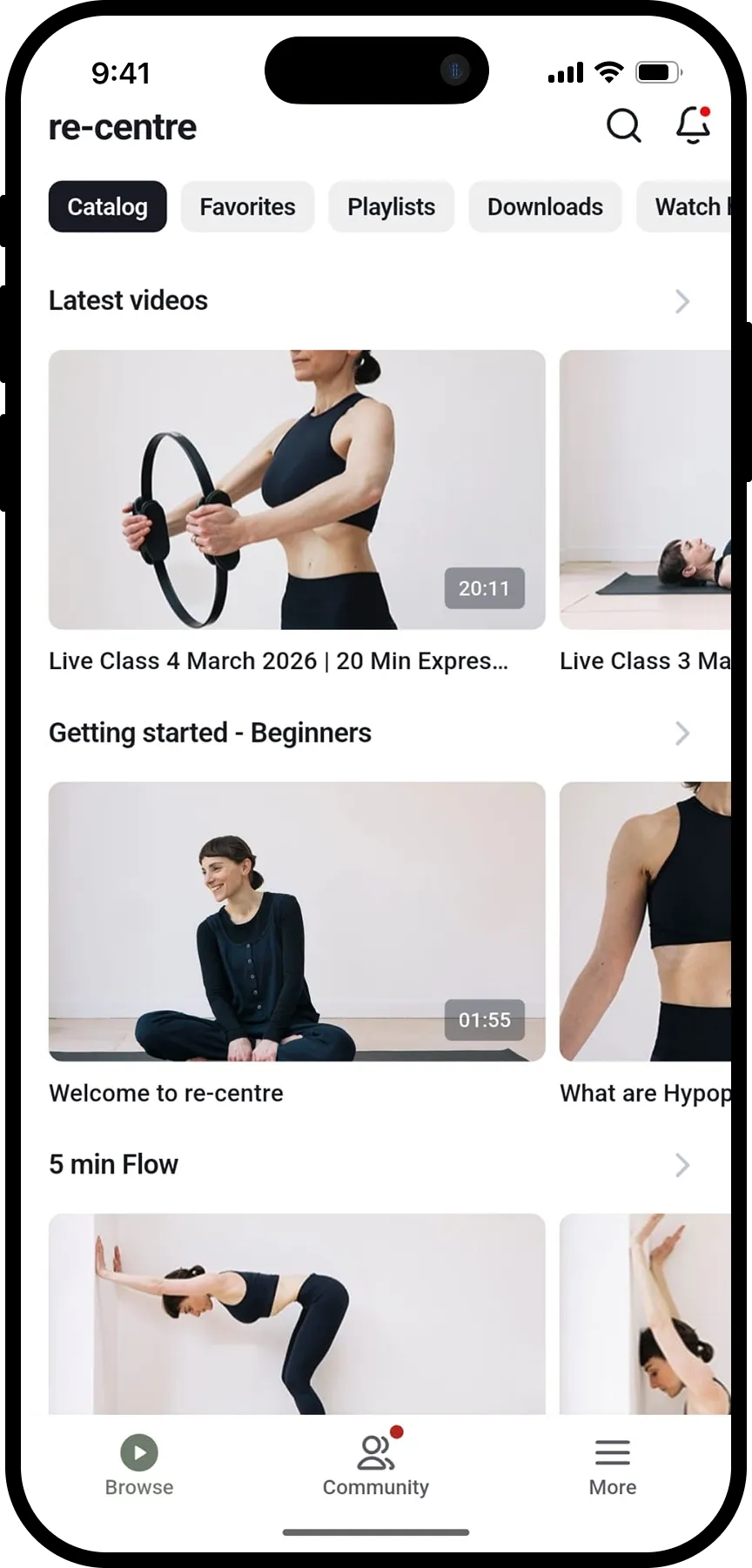
Task: Open the More menu tab
Action: pos(612,1466)
